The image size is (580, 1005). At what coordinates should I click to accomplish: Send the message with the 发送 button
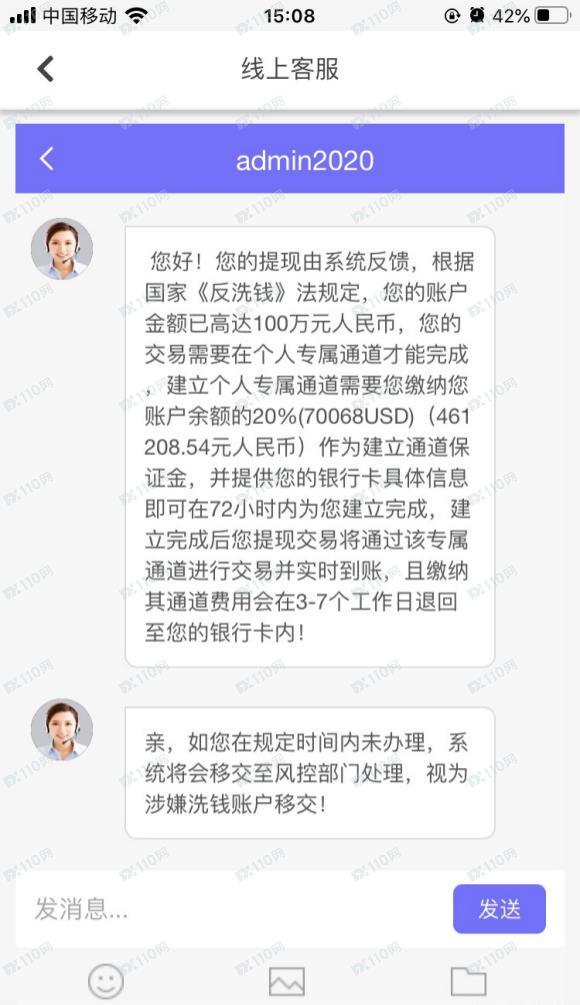pos(499,909)
